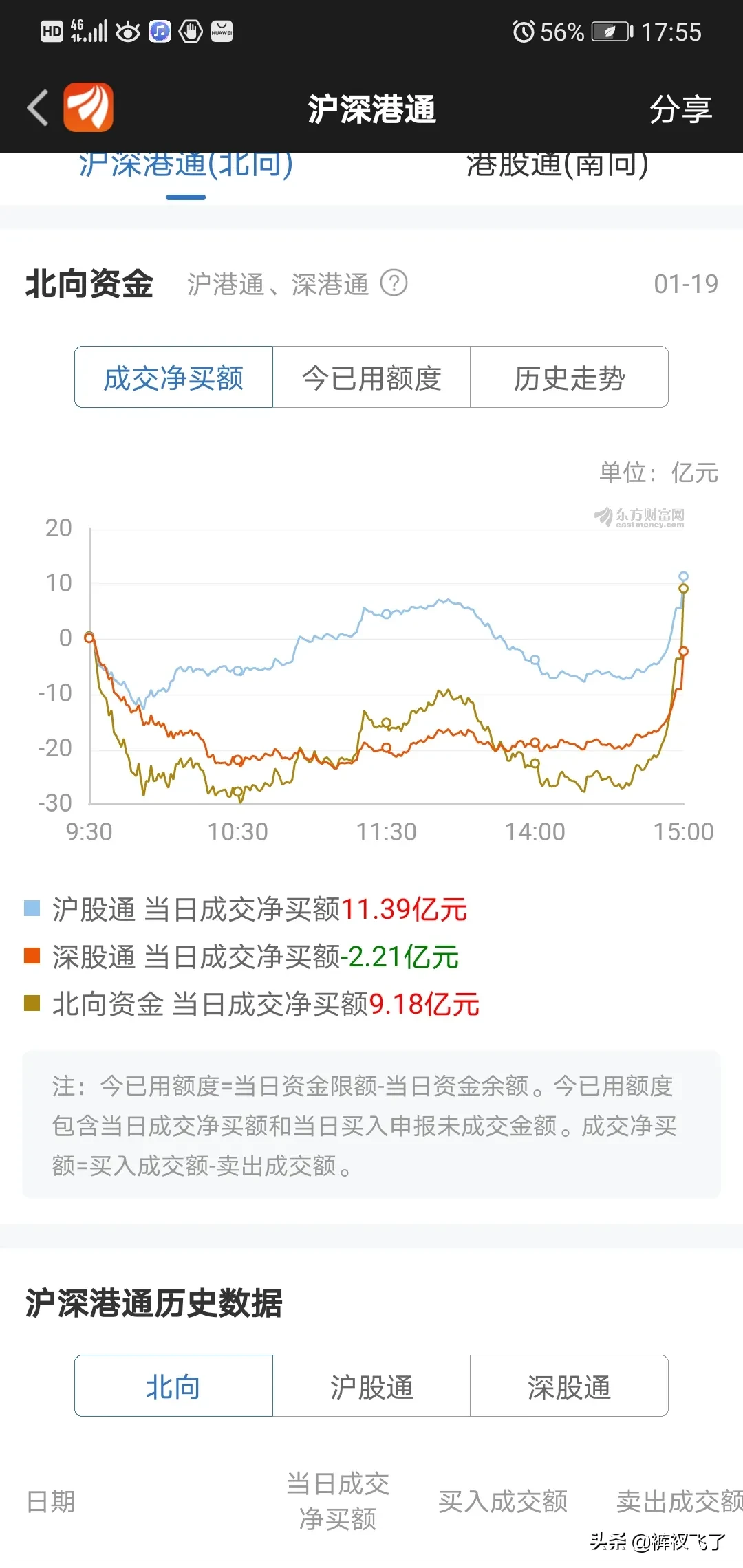The width and height of the screenshot is (743, 1568).
Task: Select 历史走势 chart segment
Action: click(569, 378)
